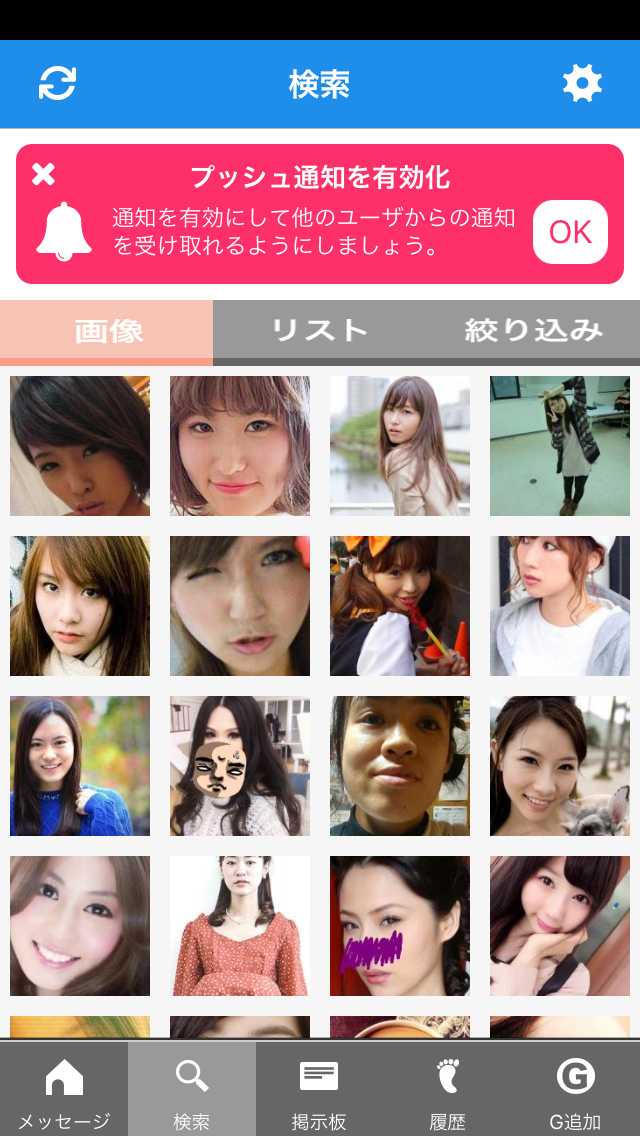This screenshot has height=1136, width=640.
Task: Open the profile with the blue sweater
Action: 80,766
